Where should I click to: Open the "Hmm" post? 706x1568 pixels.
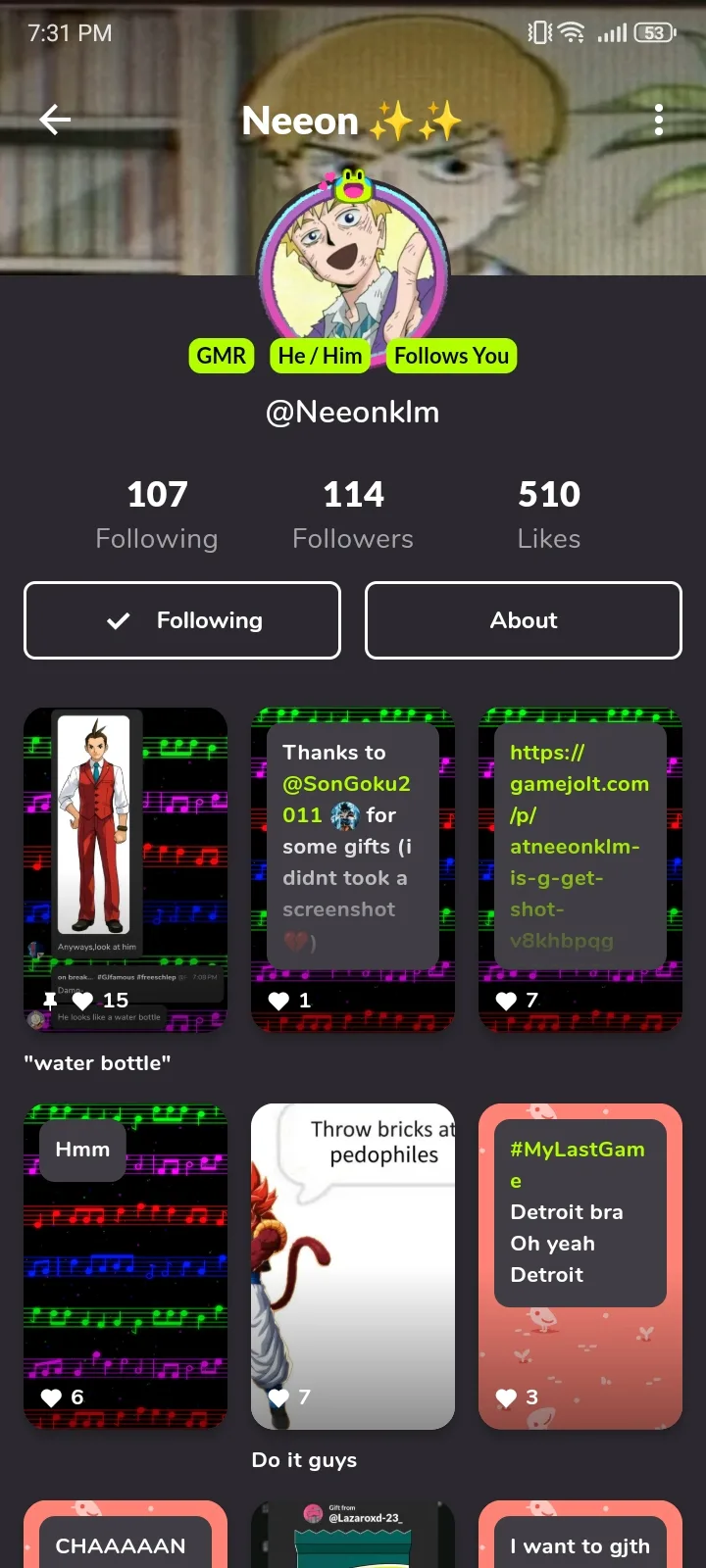point(126,1266)
